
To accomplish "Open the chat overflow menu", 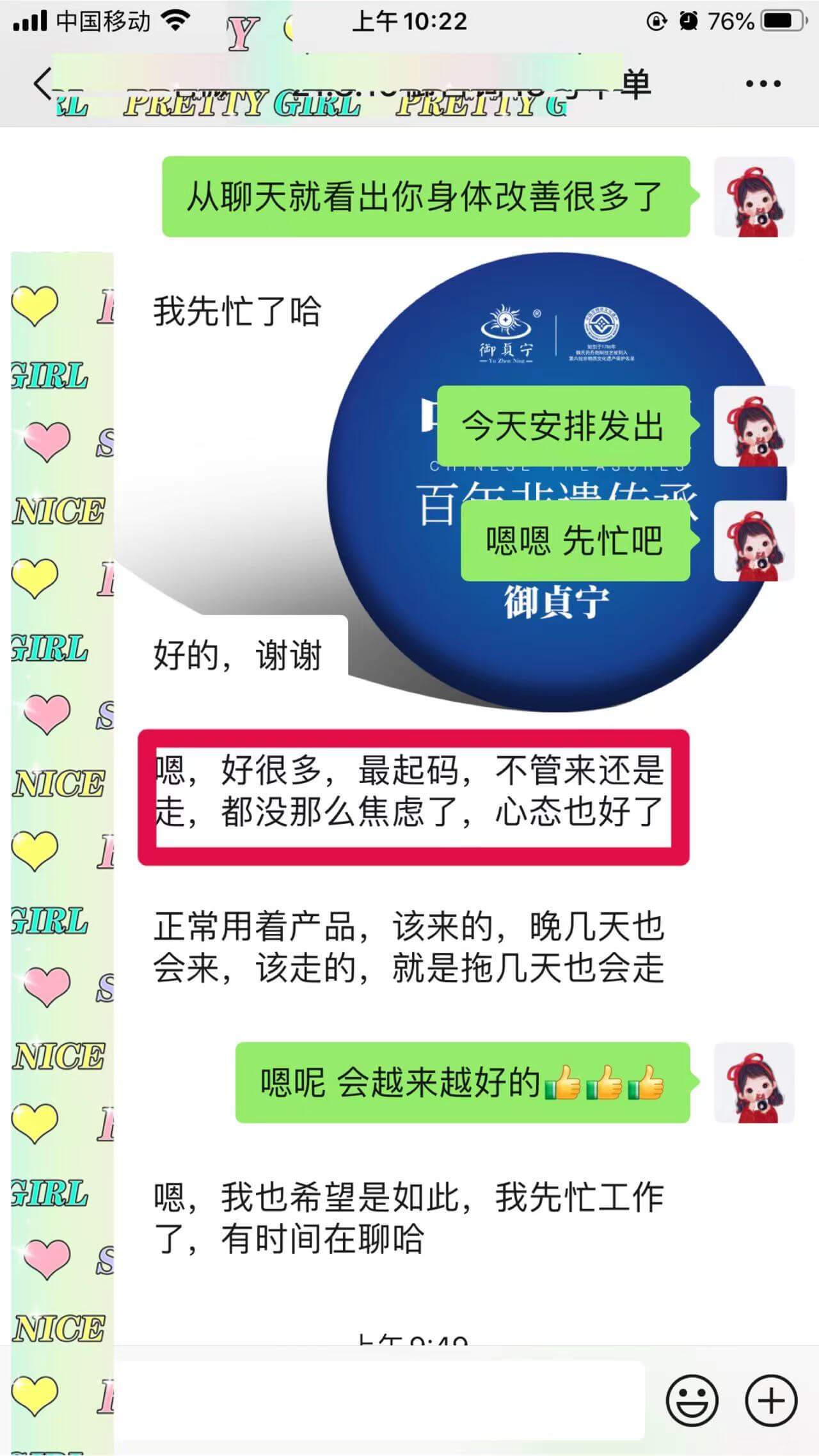I will point(763,84).
